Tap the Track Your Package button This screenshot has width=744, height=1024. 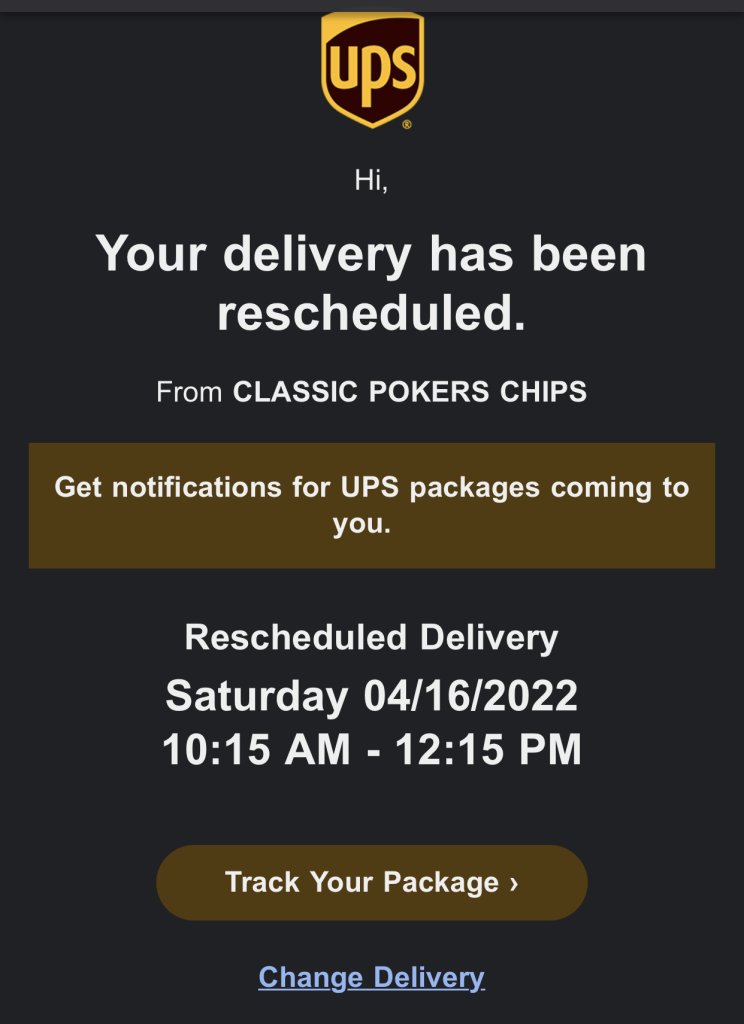(x=371, y=882)
